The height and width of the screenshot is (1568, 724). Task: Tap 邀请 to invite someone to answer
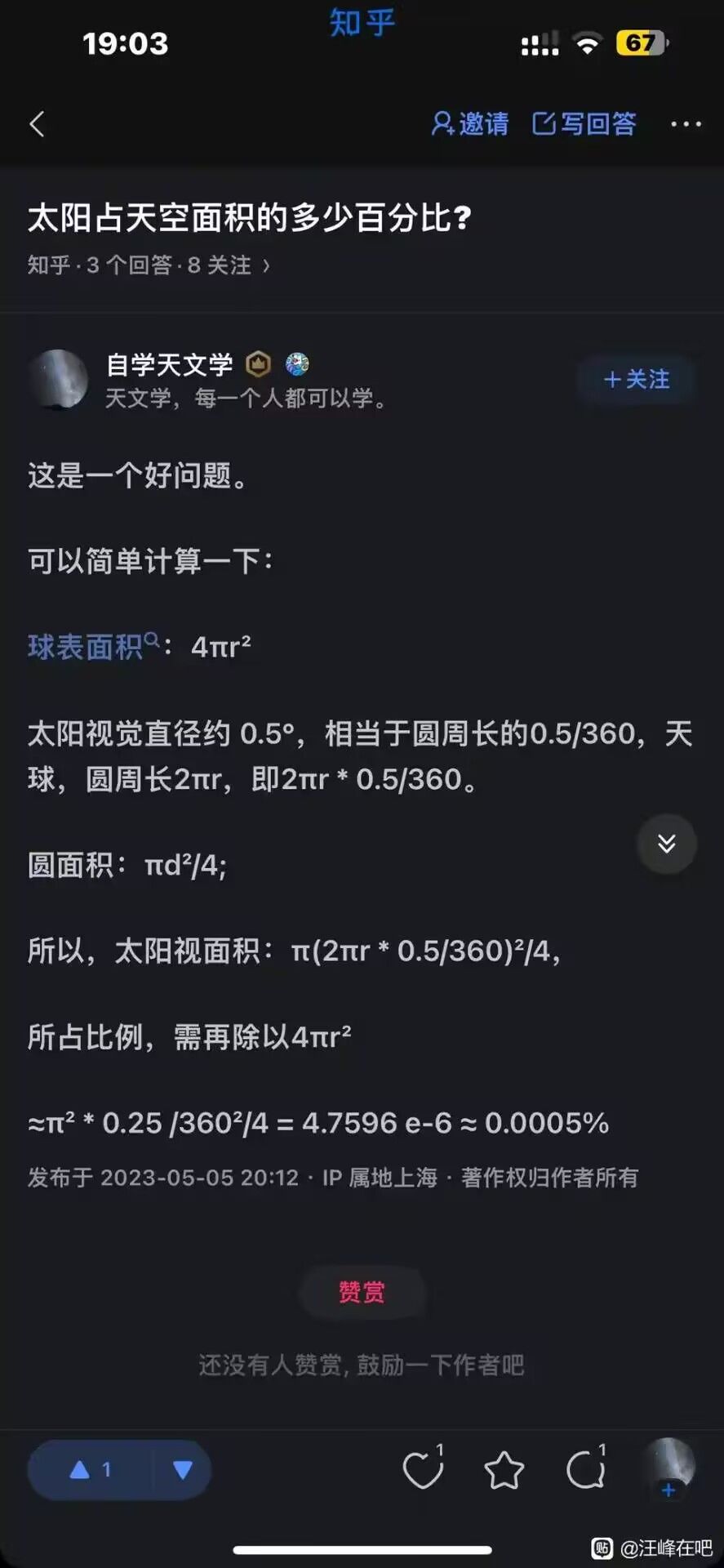(x=470, y=124)
